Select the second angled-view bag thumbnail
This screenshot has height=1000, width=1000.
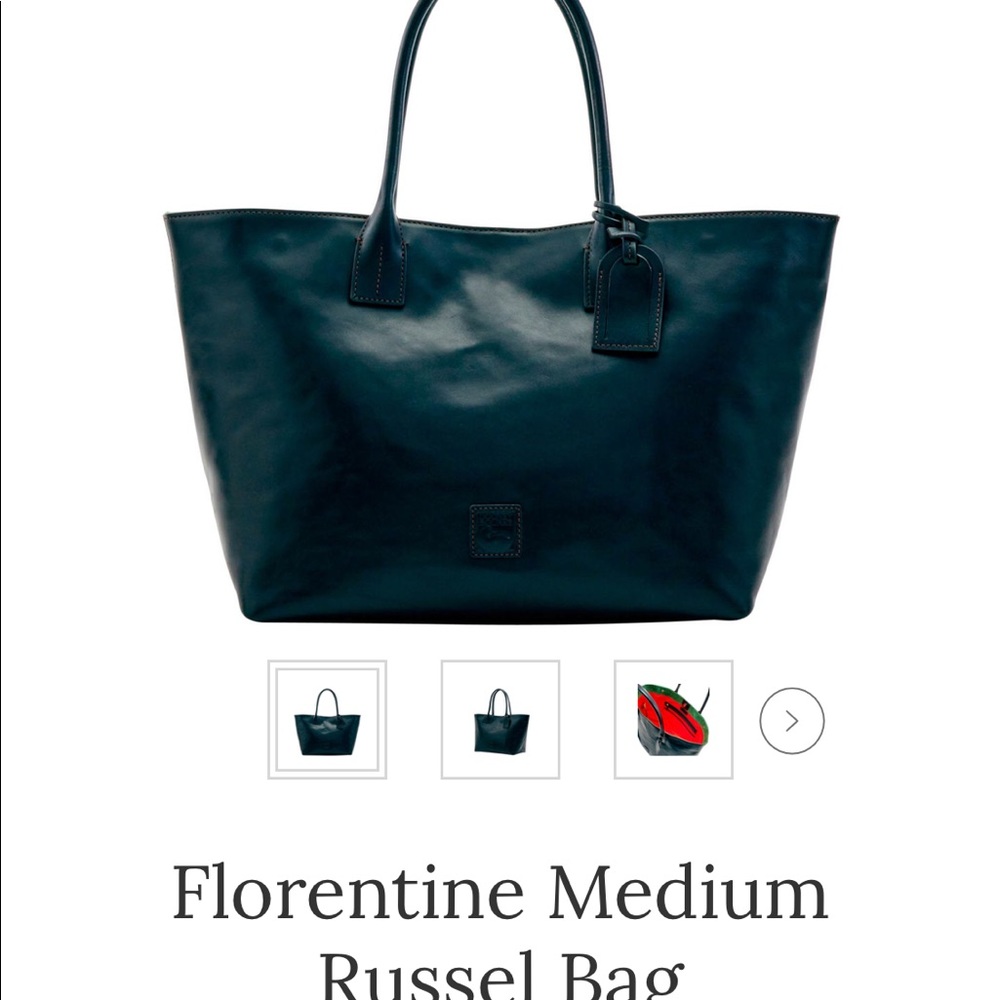500,720
